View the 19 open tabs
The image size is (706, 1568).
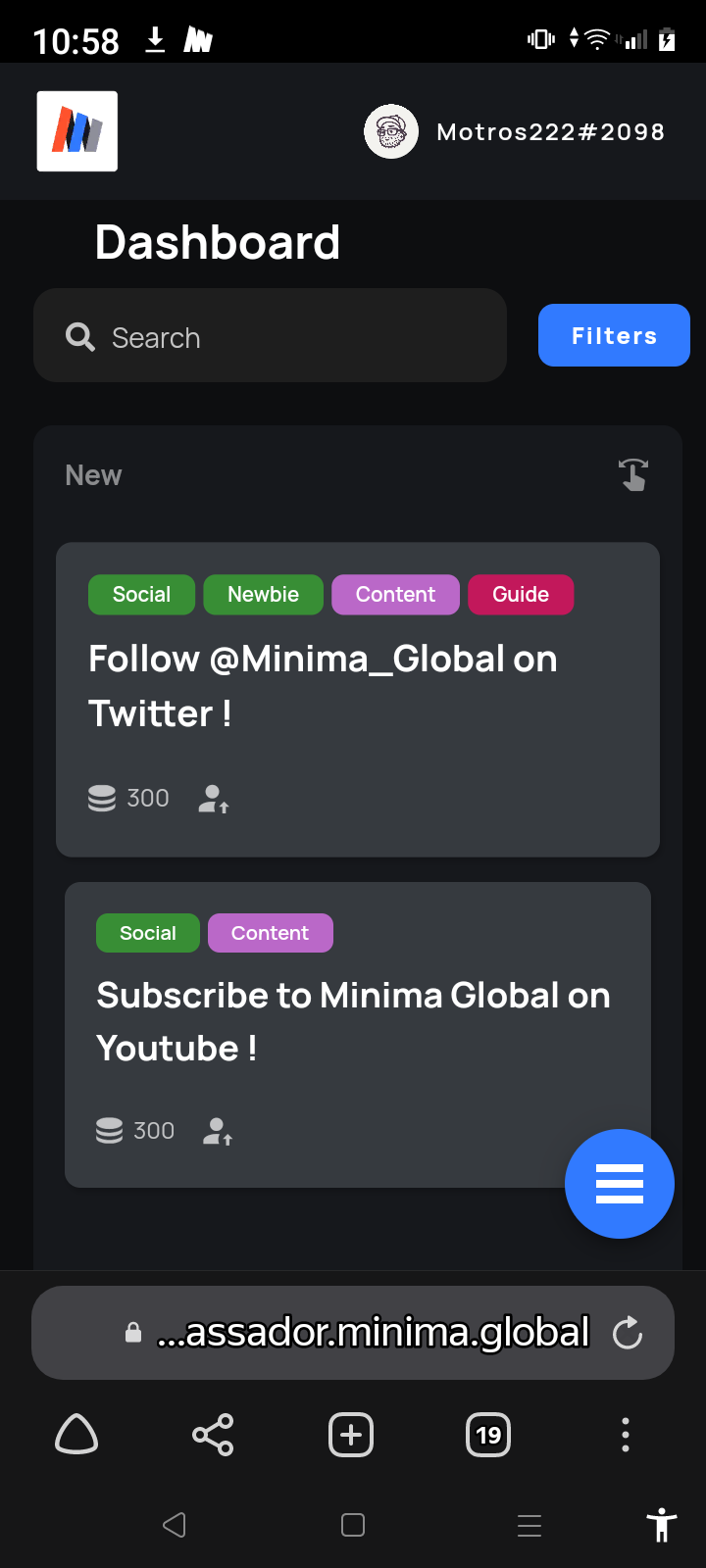[488, 1435]
